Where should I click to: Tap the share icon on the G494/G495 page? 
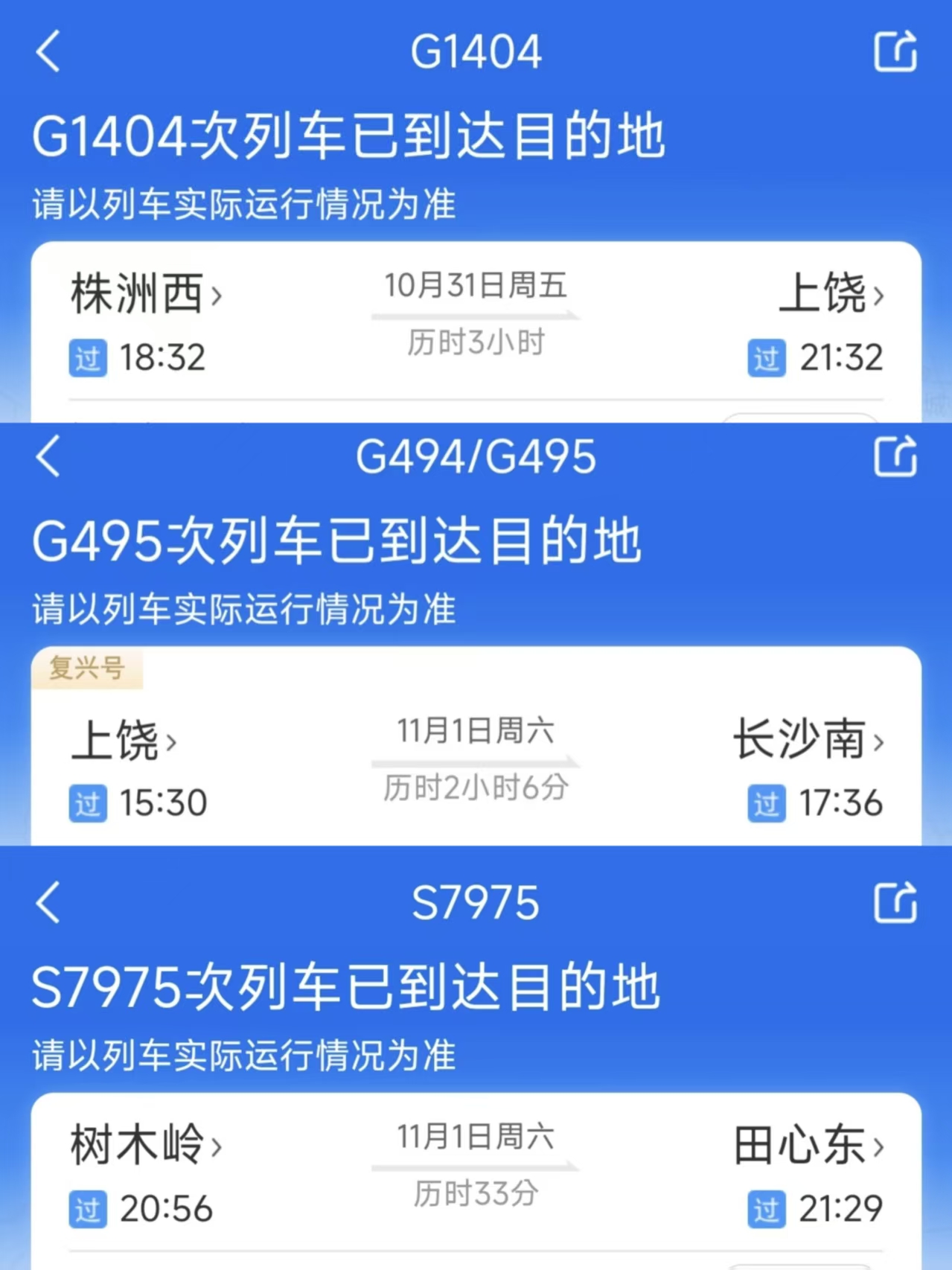tap(895, 457)
